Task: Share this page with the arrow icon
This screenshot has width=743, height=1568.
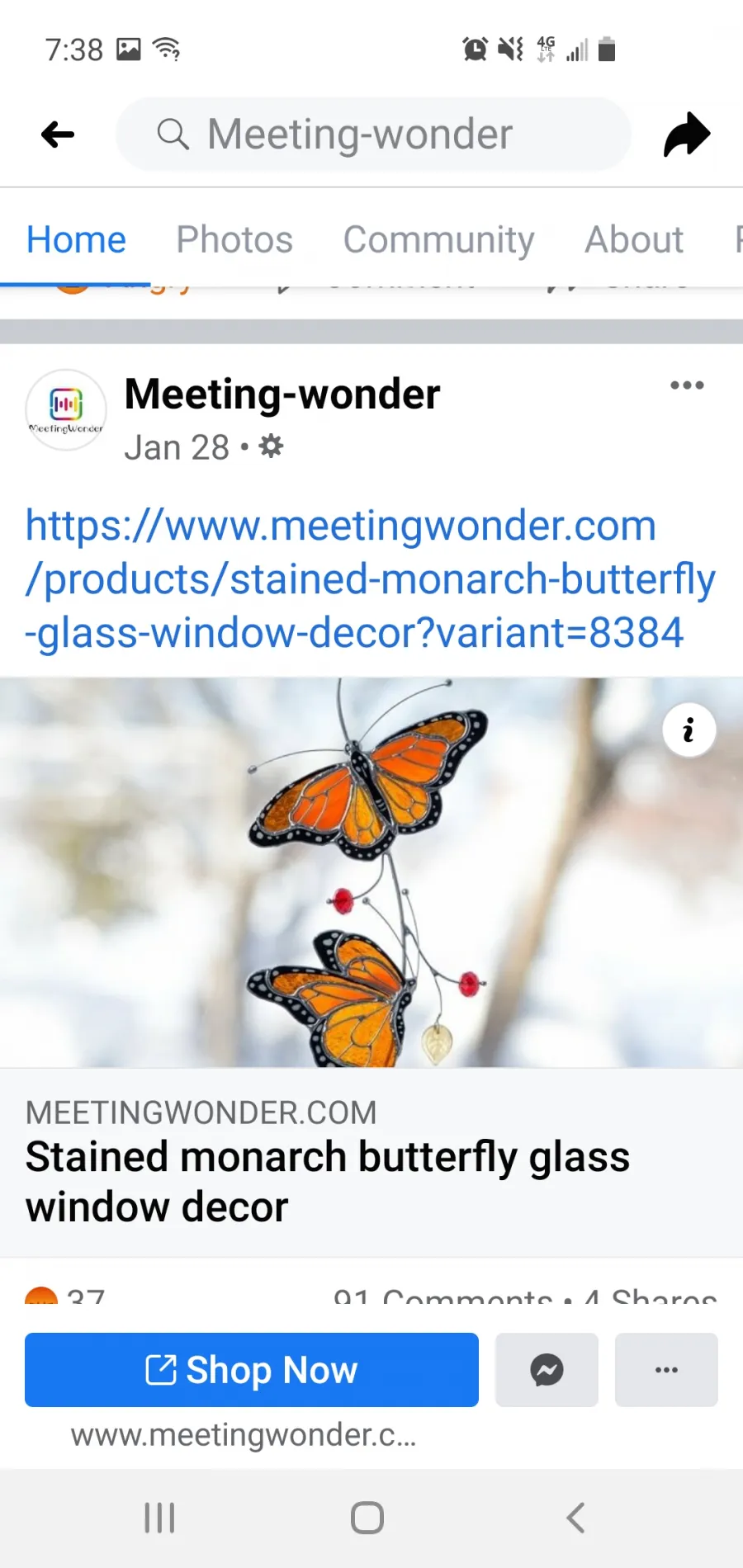Action: [x=687, y=134]
